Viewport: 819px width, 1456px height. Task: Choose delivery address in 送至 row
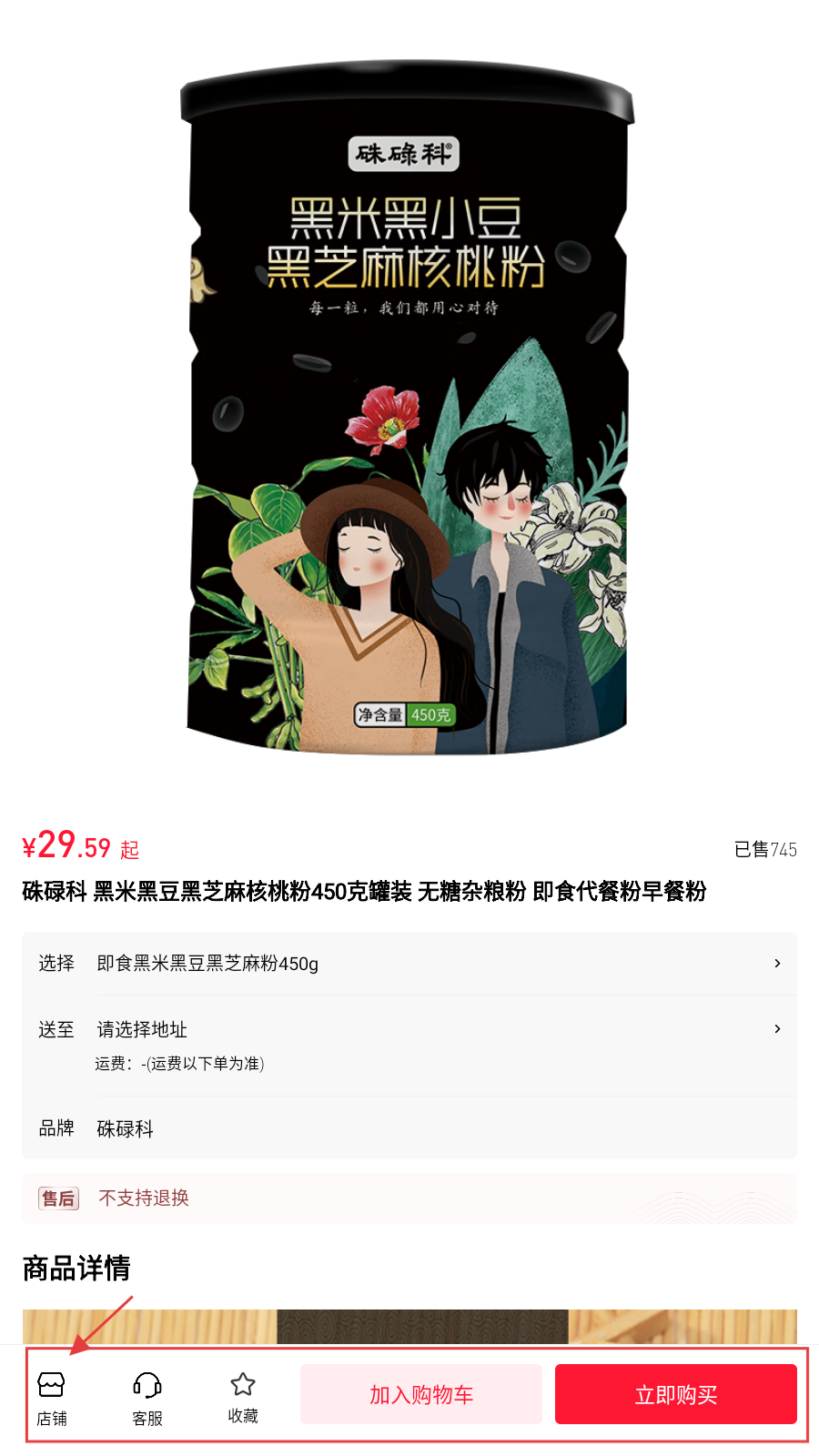409,1029
